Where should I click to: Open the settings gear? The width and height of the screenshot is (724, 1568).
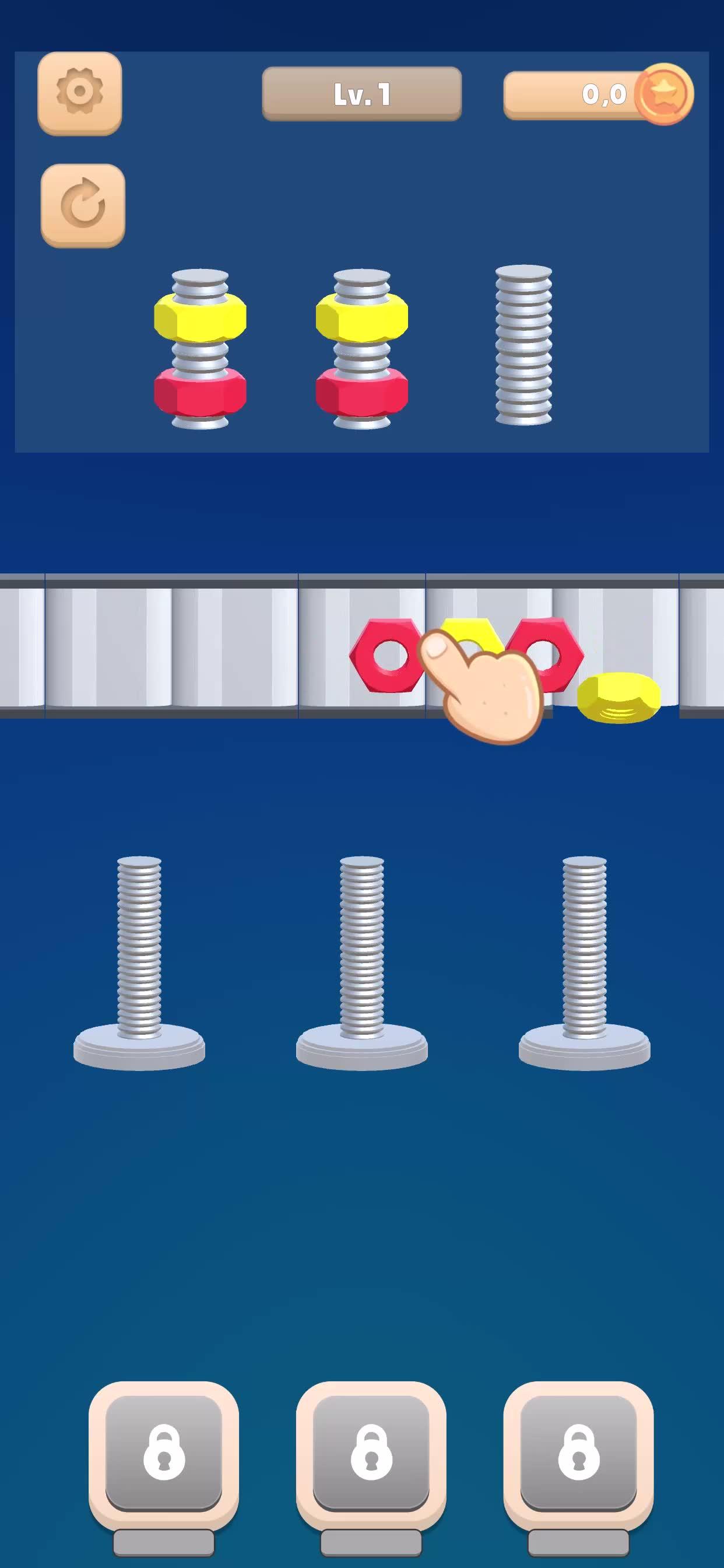click(x=80, y=93)
